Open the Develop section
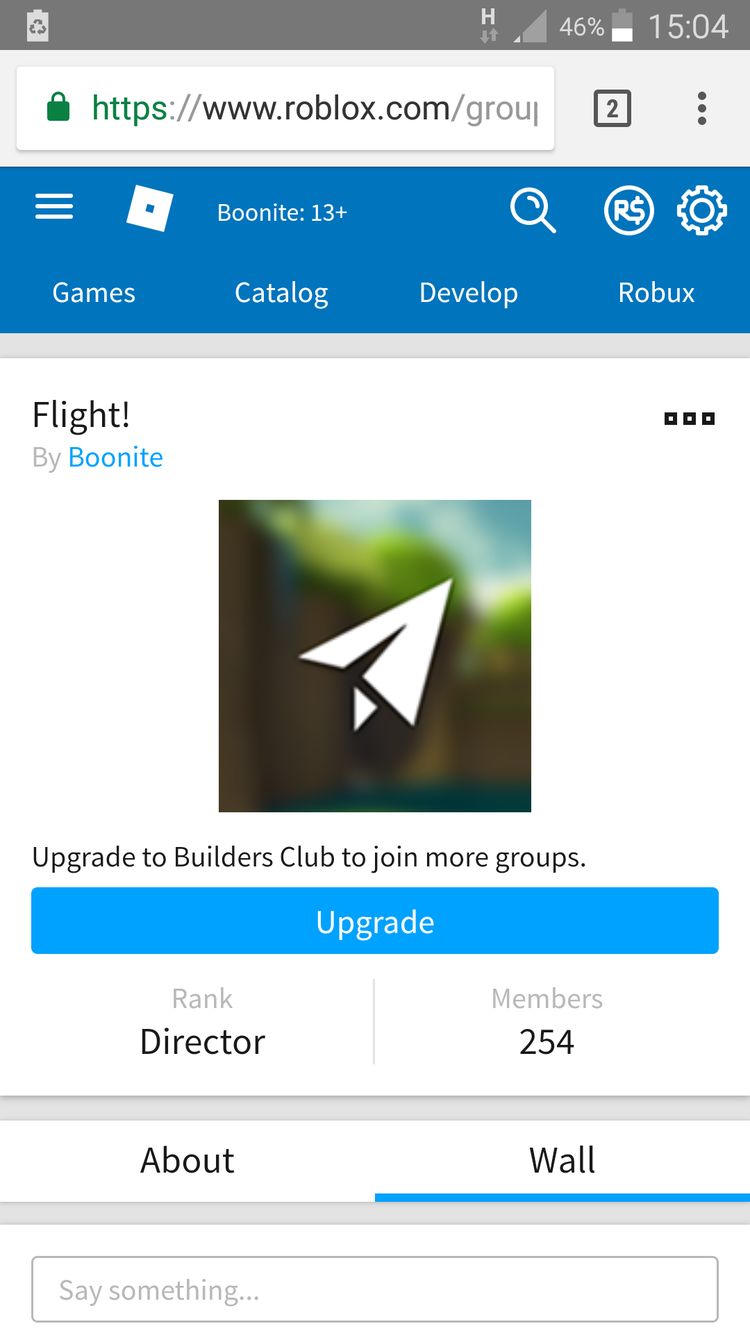Viewport: 750px width, 1333px height. pos(468,293)
